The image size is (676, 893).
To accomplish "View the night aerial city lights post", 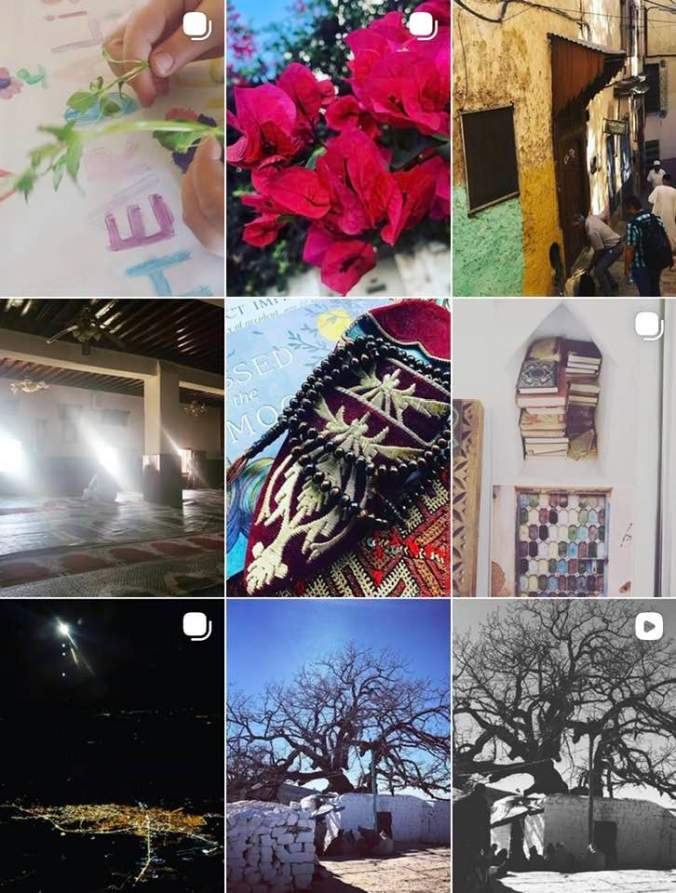I will pos(112,746).
